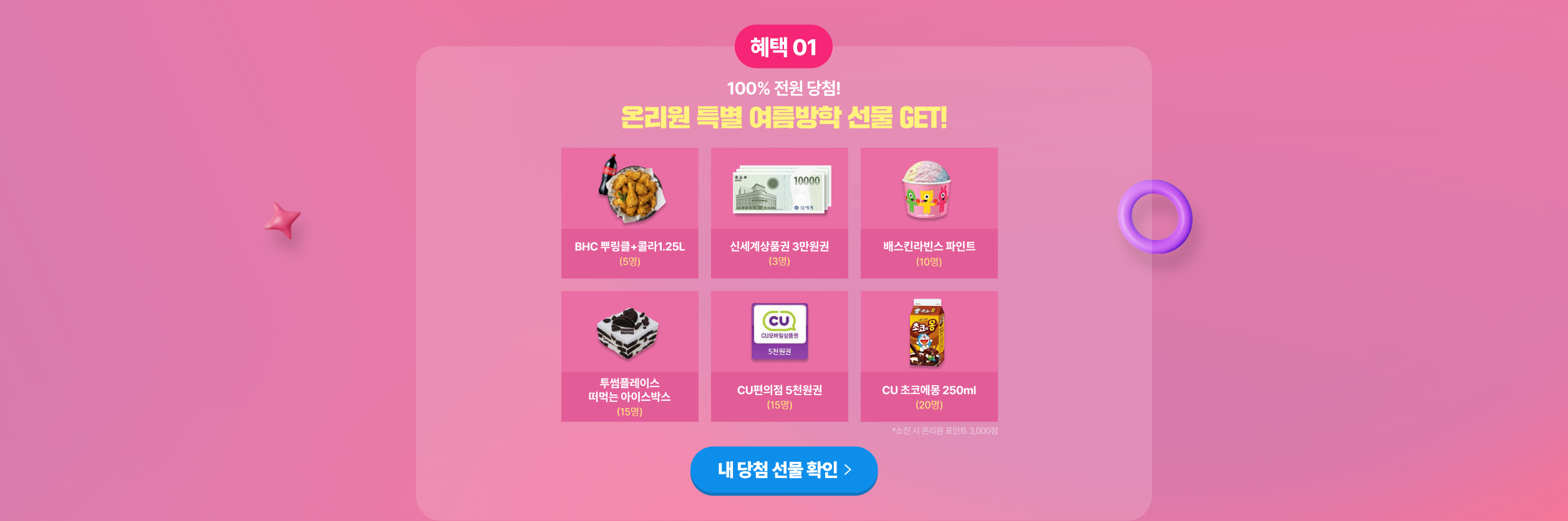Tap the 내 당첨 선물 확인 button

tap(783, 470)
